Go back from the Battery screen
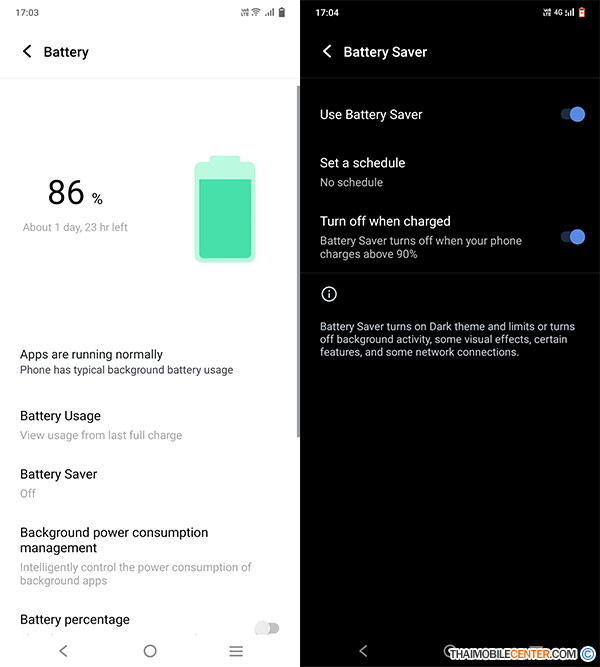The image size is (600, 667). pos(27,52)
